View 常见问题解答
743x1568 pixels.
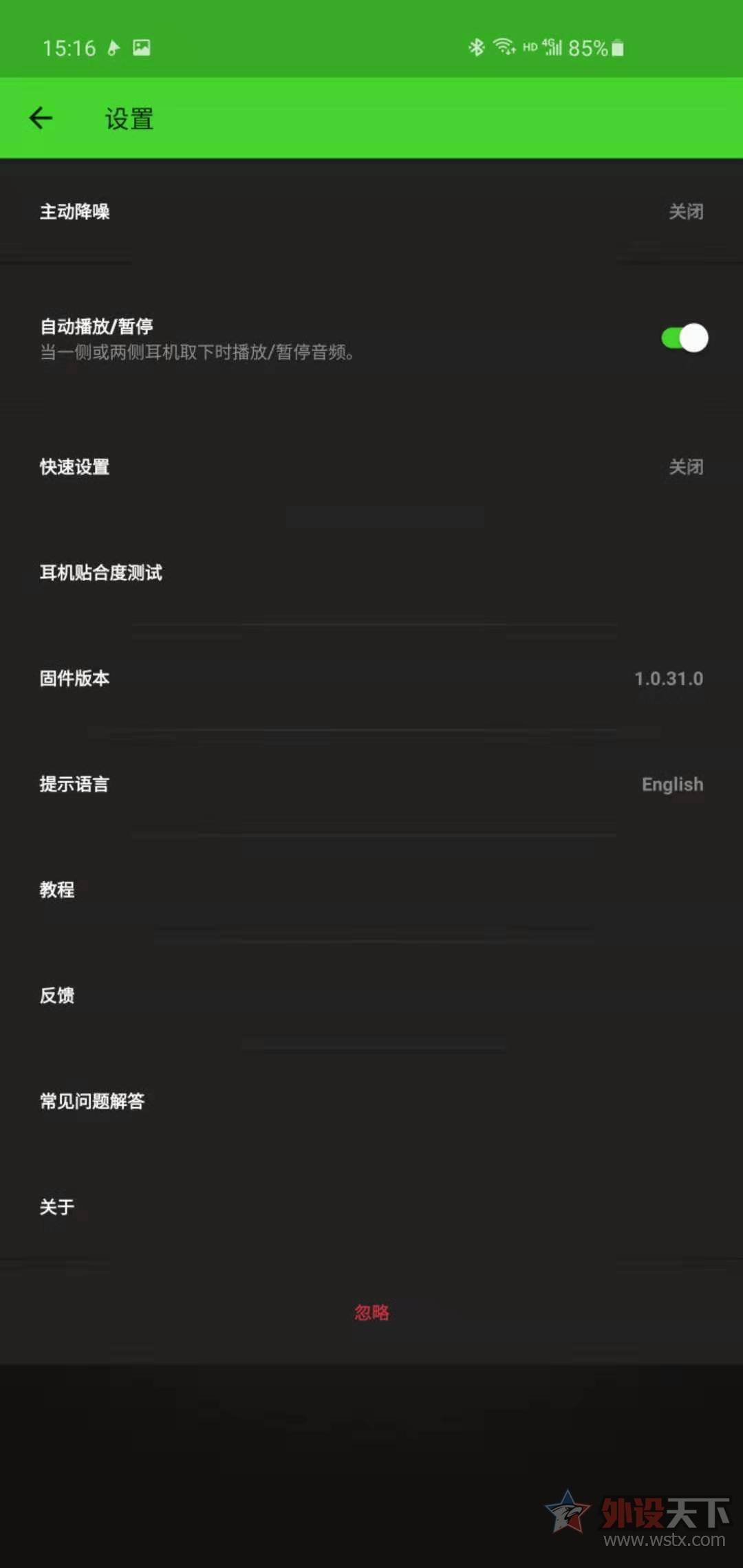coord(371,1101)
